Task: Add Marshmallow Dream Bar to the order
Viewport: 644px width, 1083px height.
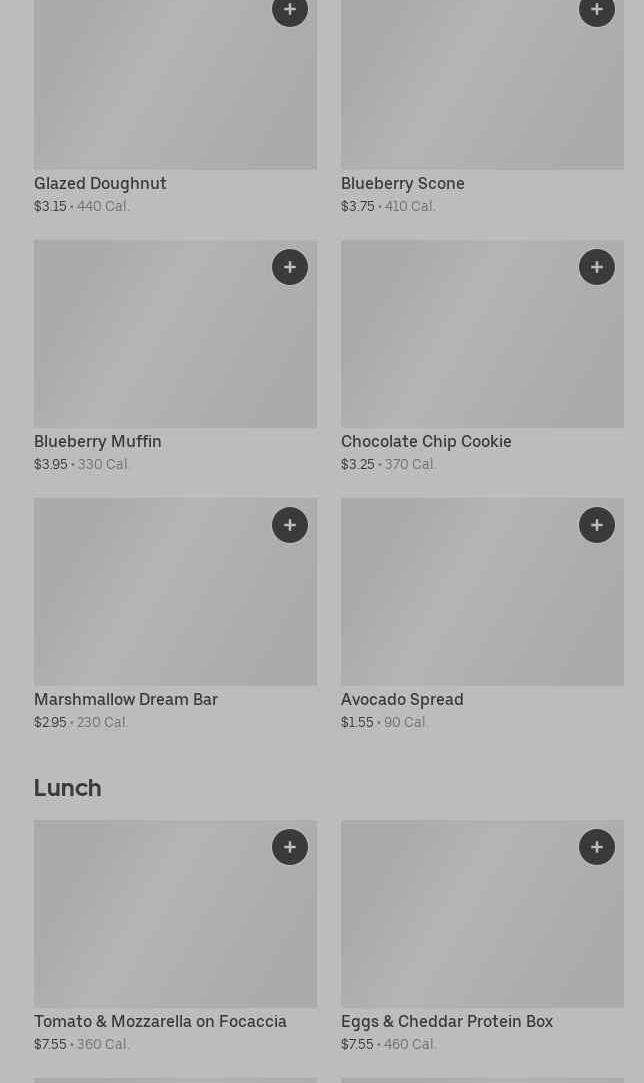Action: (290, 525)
